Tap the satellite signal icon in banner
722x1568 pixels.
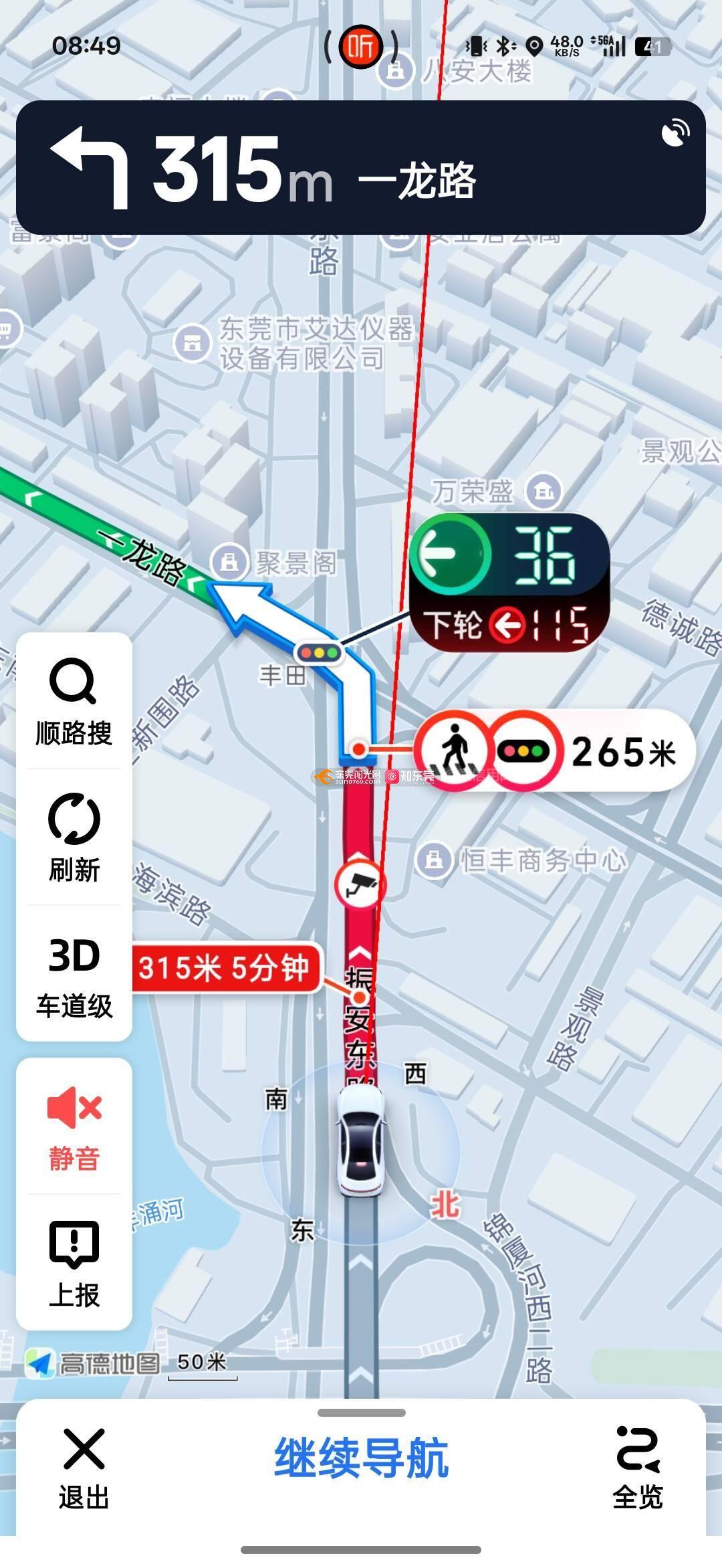[675, 132]
